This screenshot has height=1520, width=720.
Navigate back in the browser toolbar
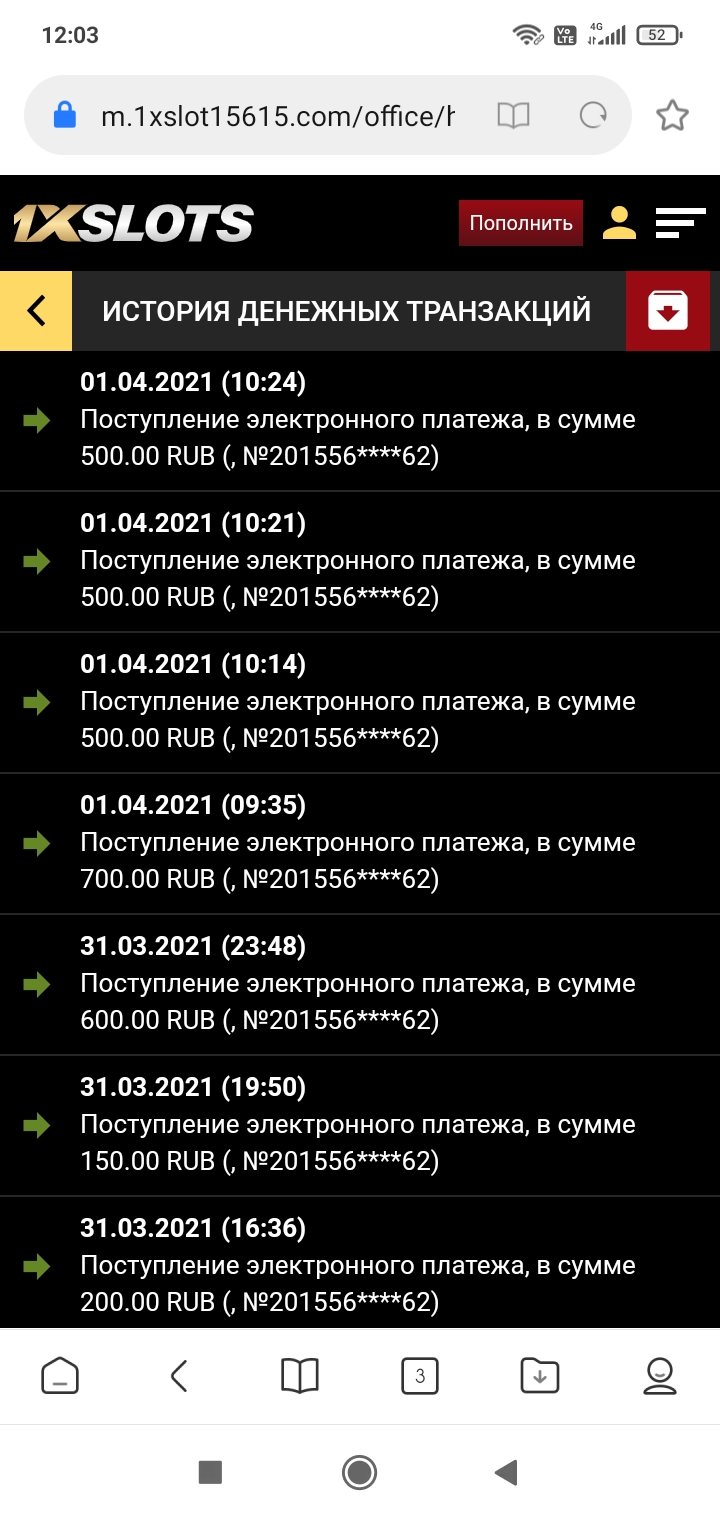[x=179, y=1376]
